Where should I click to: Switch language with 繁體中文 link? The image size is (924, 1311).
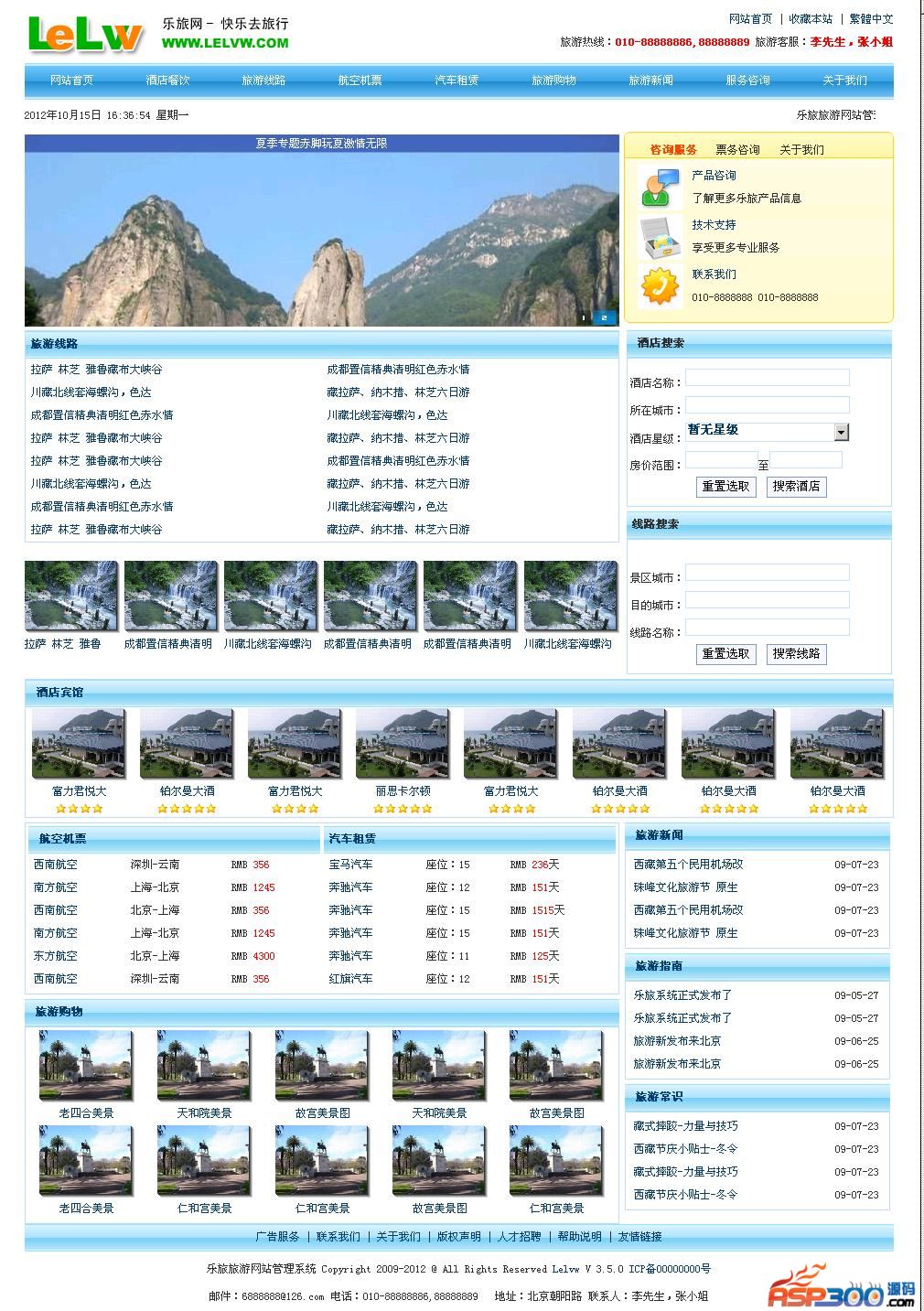coord(871,19)
